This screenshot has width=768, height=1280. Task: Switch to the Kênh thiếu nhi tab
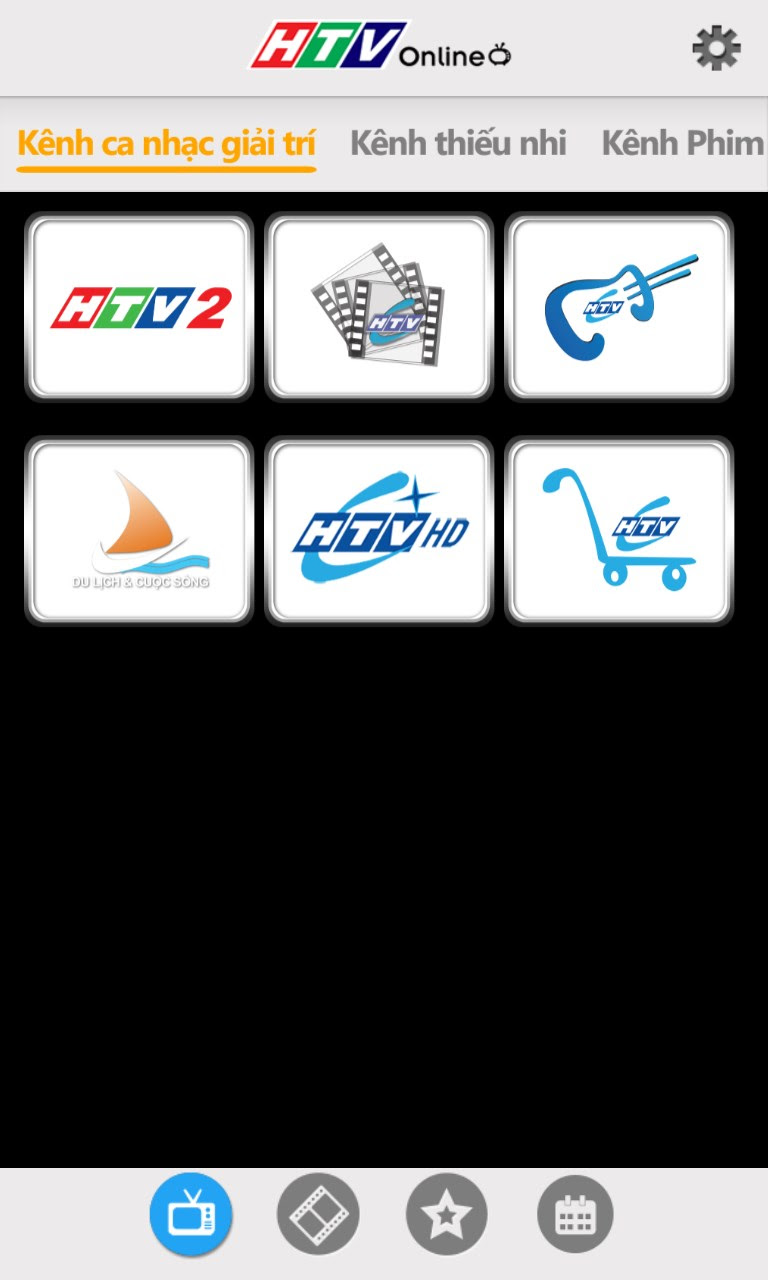(x=458, y=144)
